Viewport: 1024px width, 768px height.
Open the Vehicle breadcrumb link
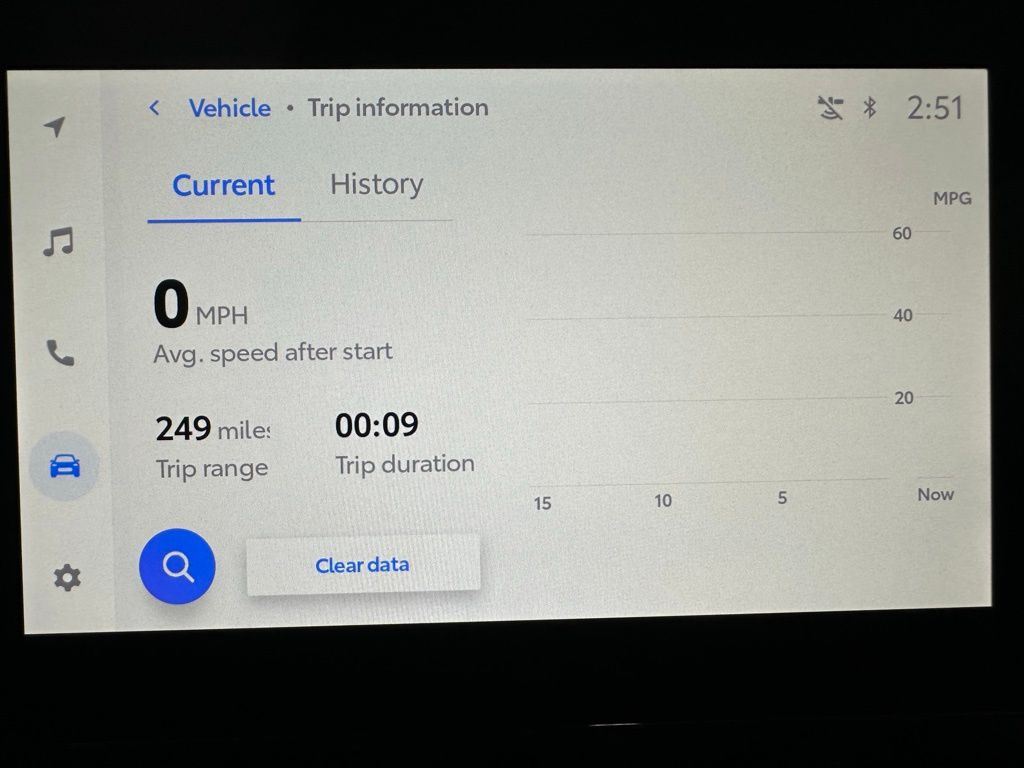click(x=229, y=108)
